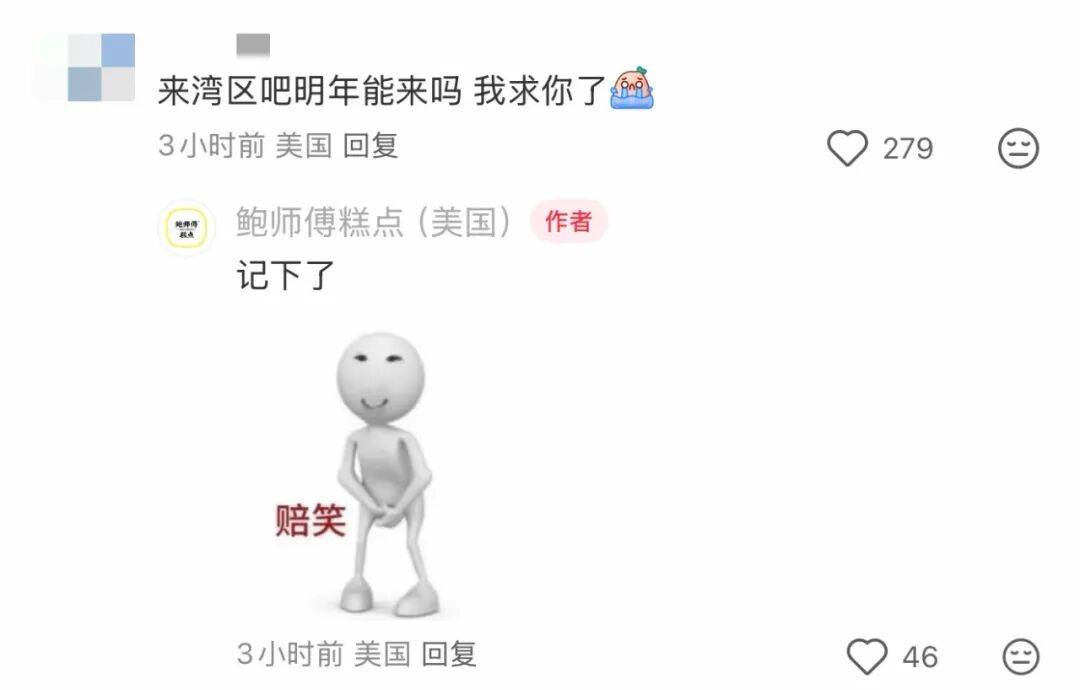
Task: Reply to the 来湾区吧 comment
Action: tap(371, 146)
